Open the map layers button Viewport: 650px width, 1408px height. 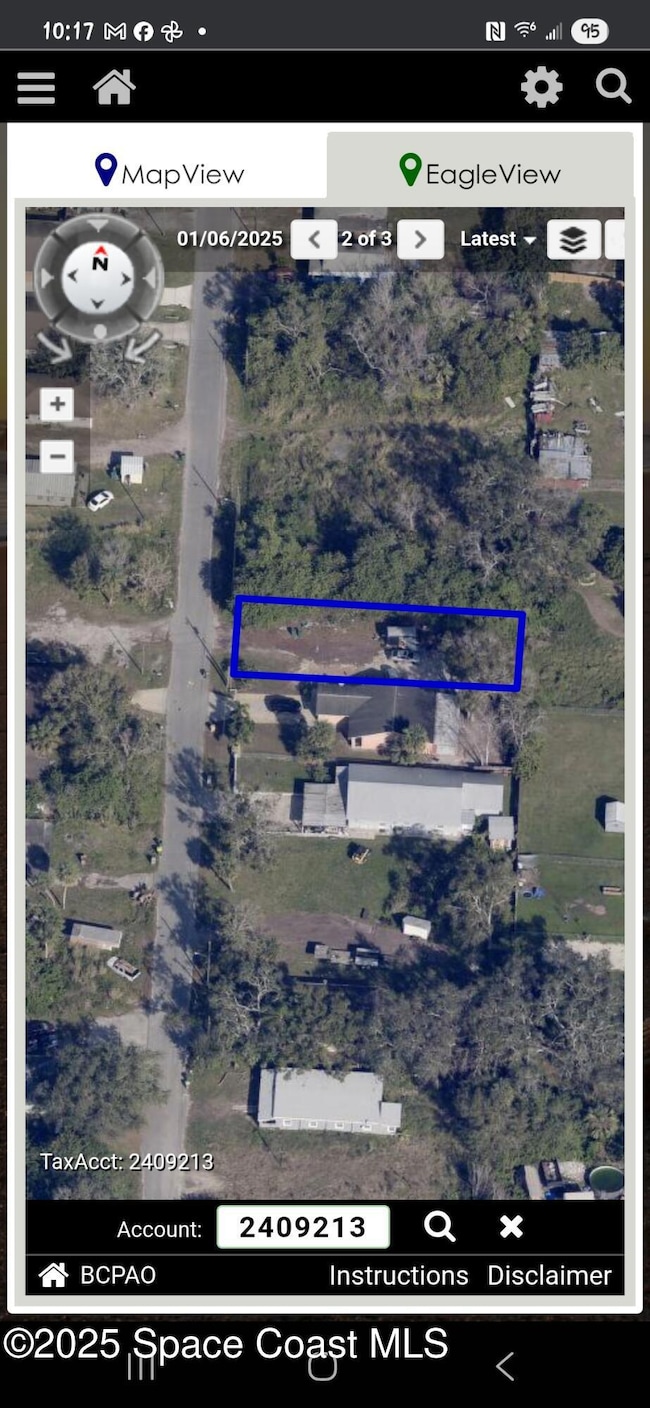573,240
